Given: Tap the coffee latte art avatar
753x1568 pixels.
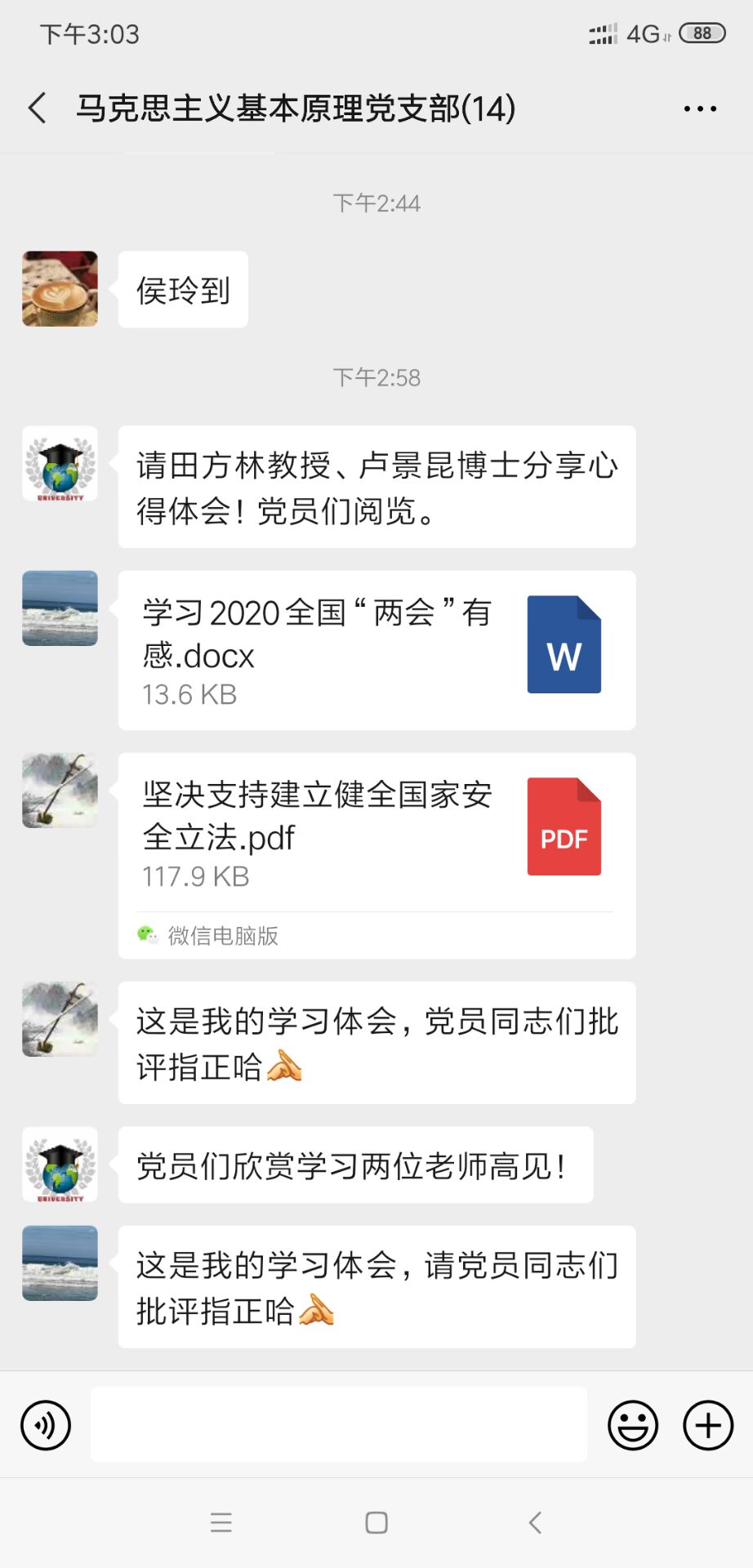Looking at the screenshot, I should 59,288.
